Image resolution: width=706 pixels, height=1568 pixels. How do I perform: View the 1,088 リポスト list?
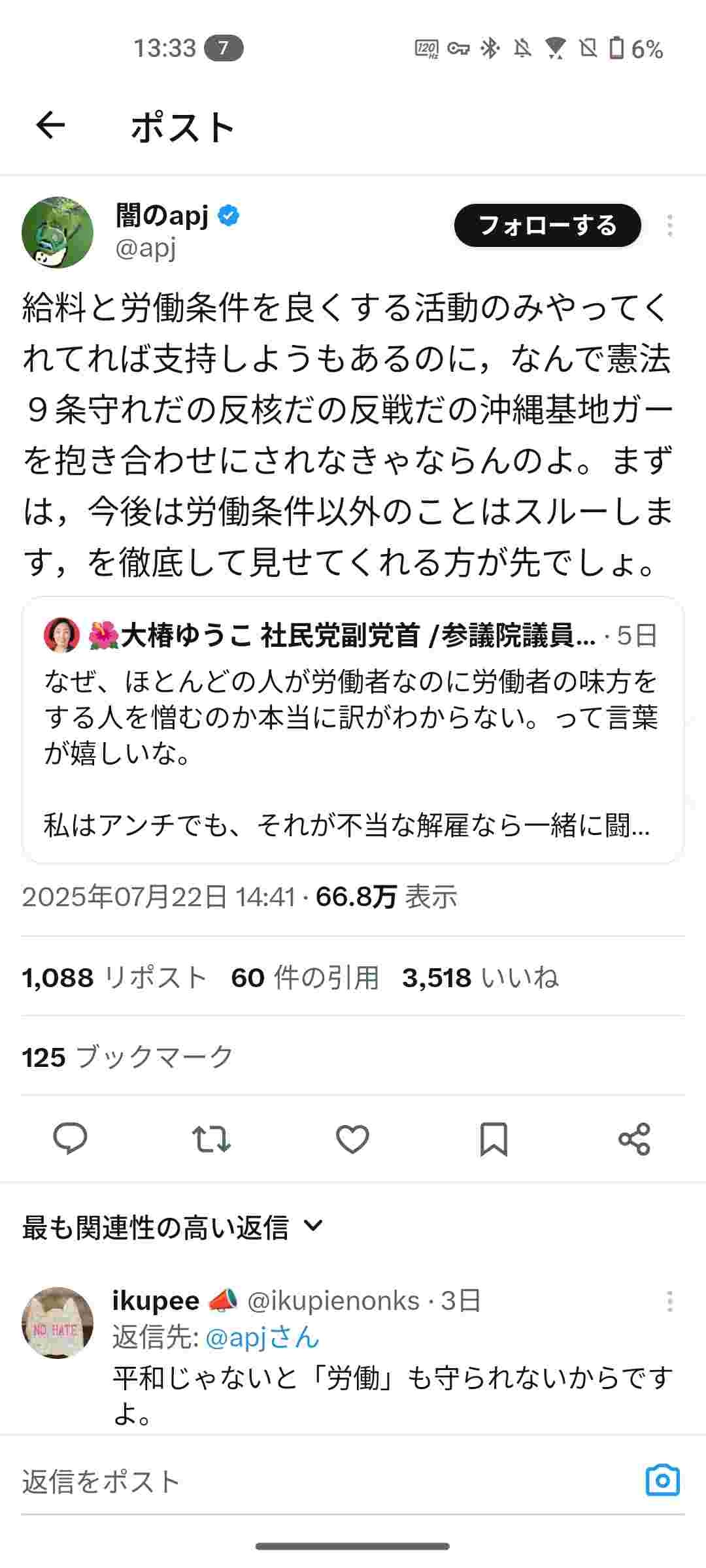coord(114,978)
